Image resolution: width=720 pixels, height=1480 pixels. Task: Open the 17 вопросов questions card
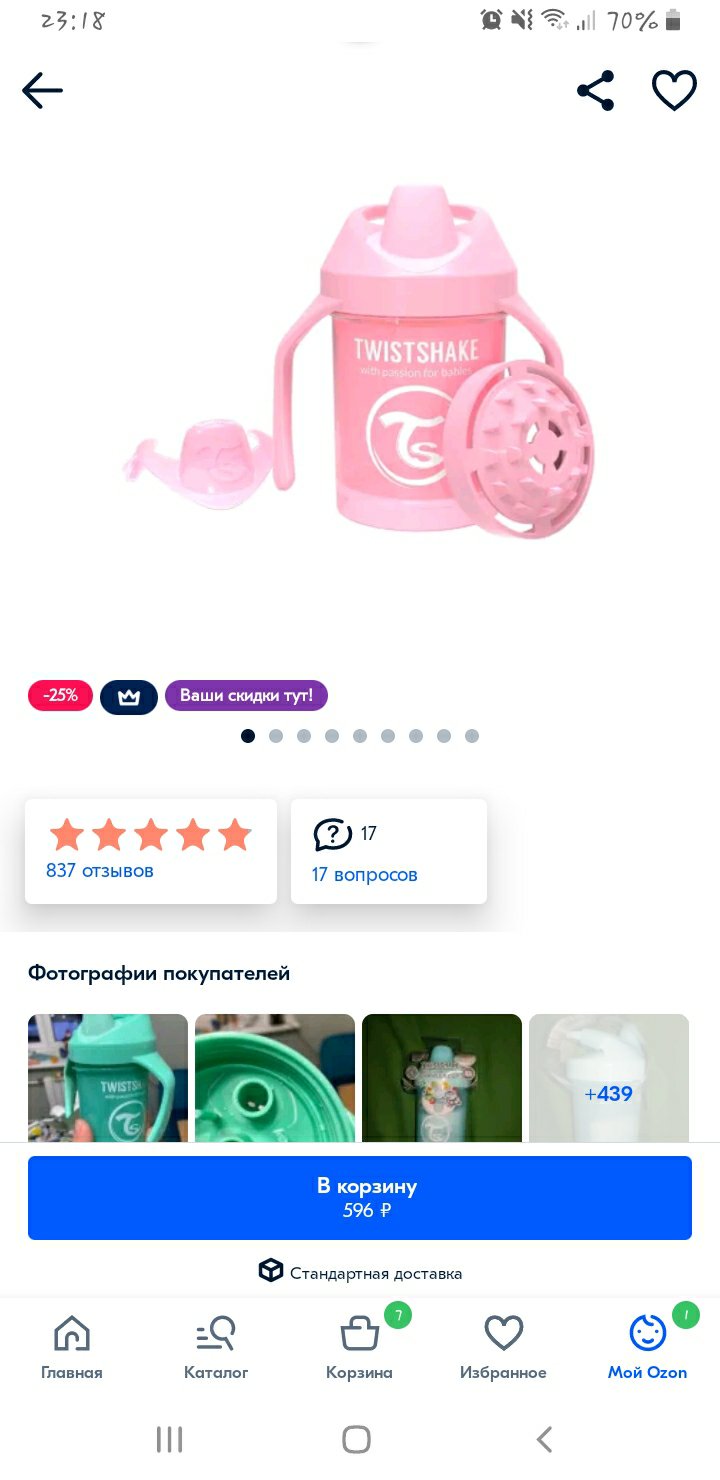389,851
